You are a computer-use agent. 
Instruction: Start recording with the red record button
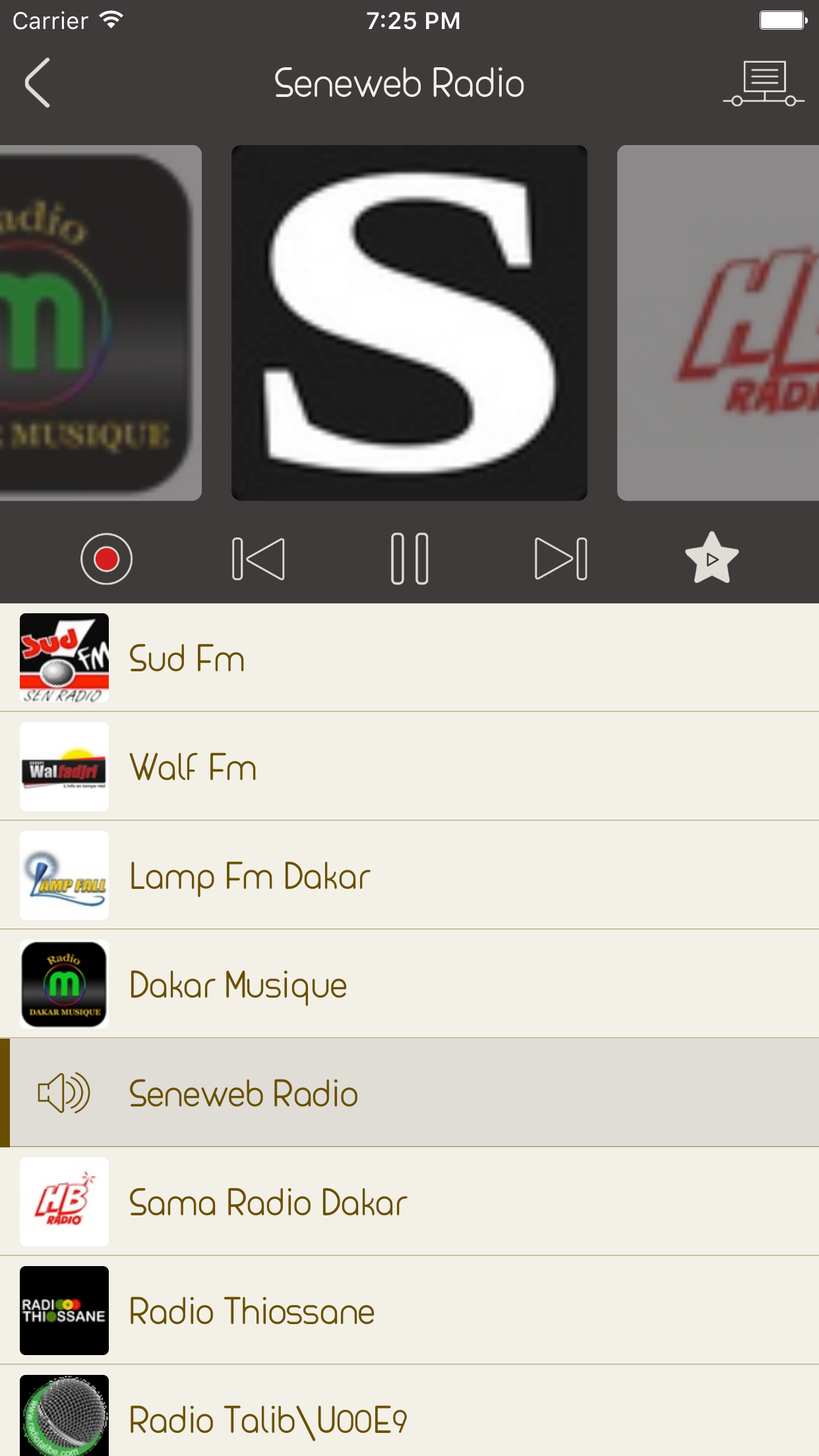[106, 559]
